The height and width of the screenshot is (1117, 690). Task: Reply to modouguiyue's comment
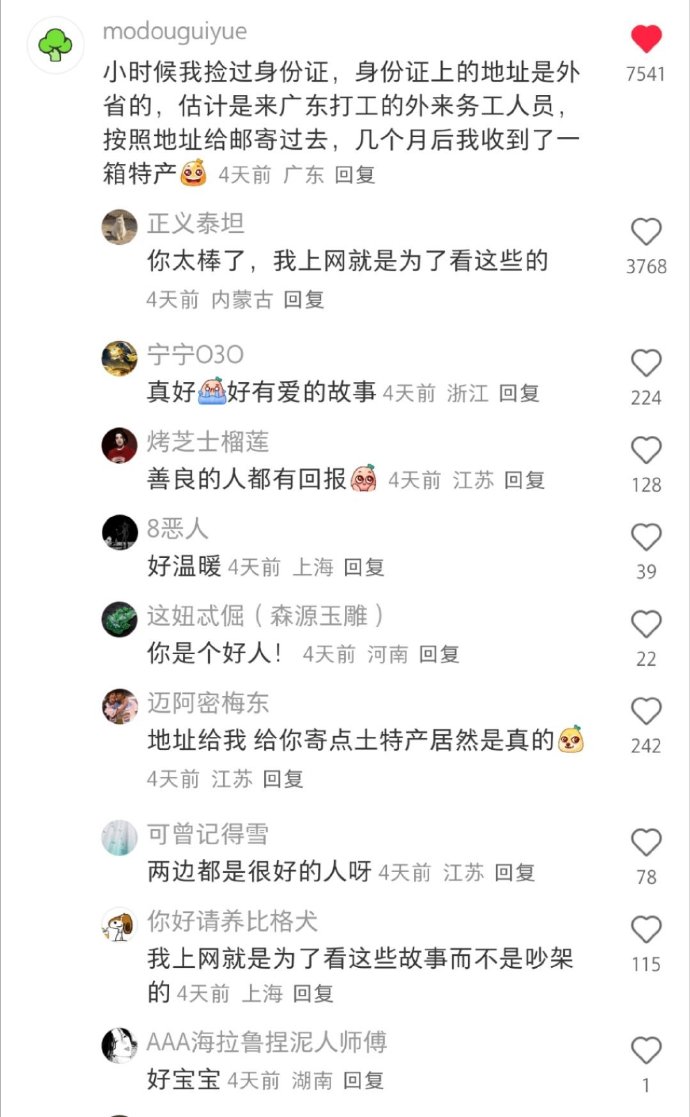pyautogui.click(x=355, y=174)
